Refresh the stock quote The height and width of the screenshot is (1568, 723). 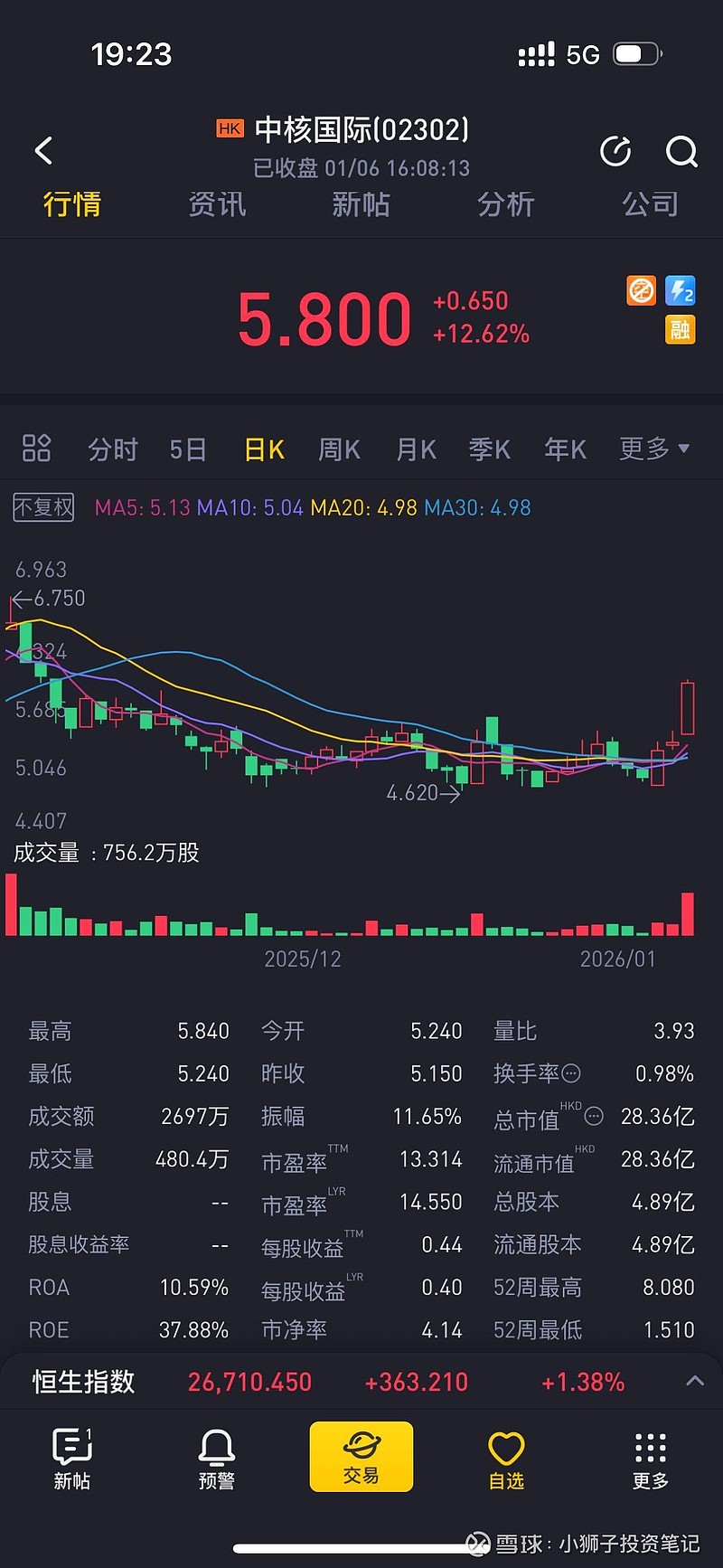point(615,151)
